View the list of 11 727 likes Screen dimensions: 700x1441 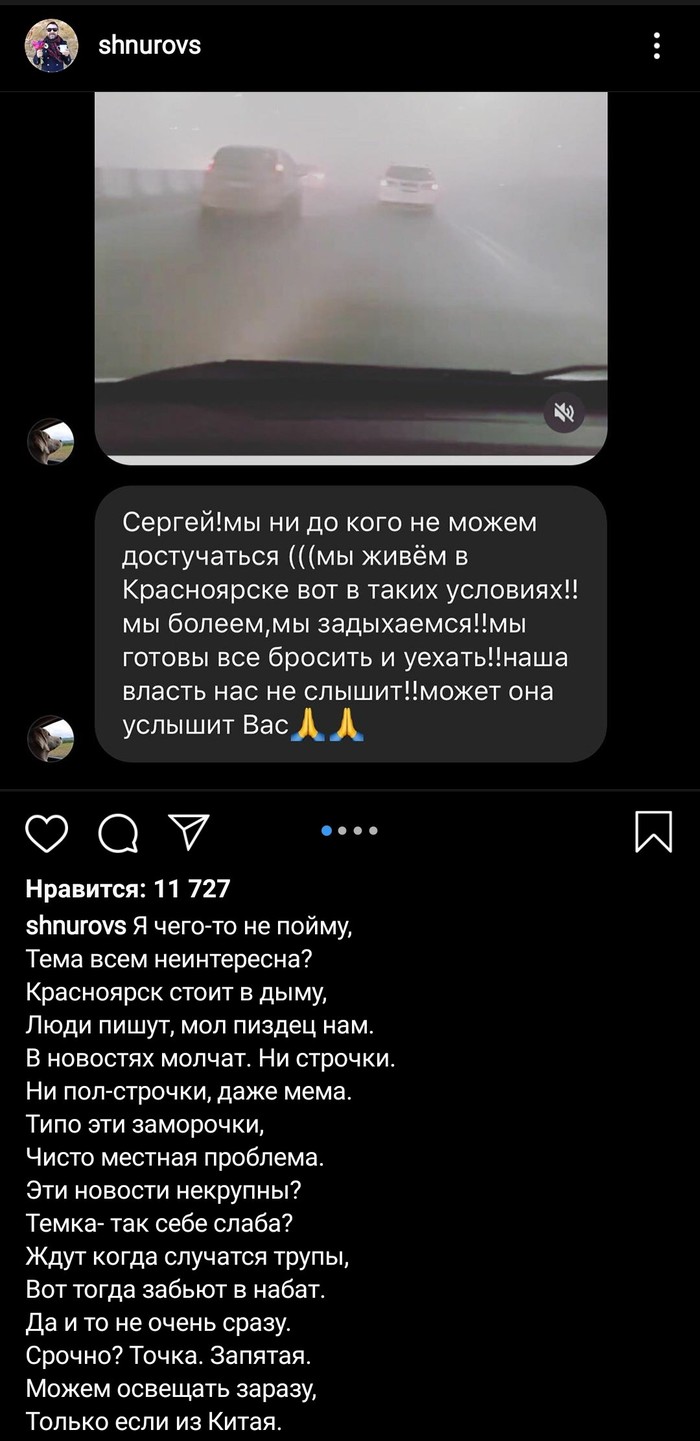point(128,888)
